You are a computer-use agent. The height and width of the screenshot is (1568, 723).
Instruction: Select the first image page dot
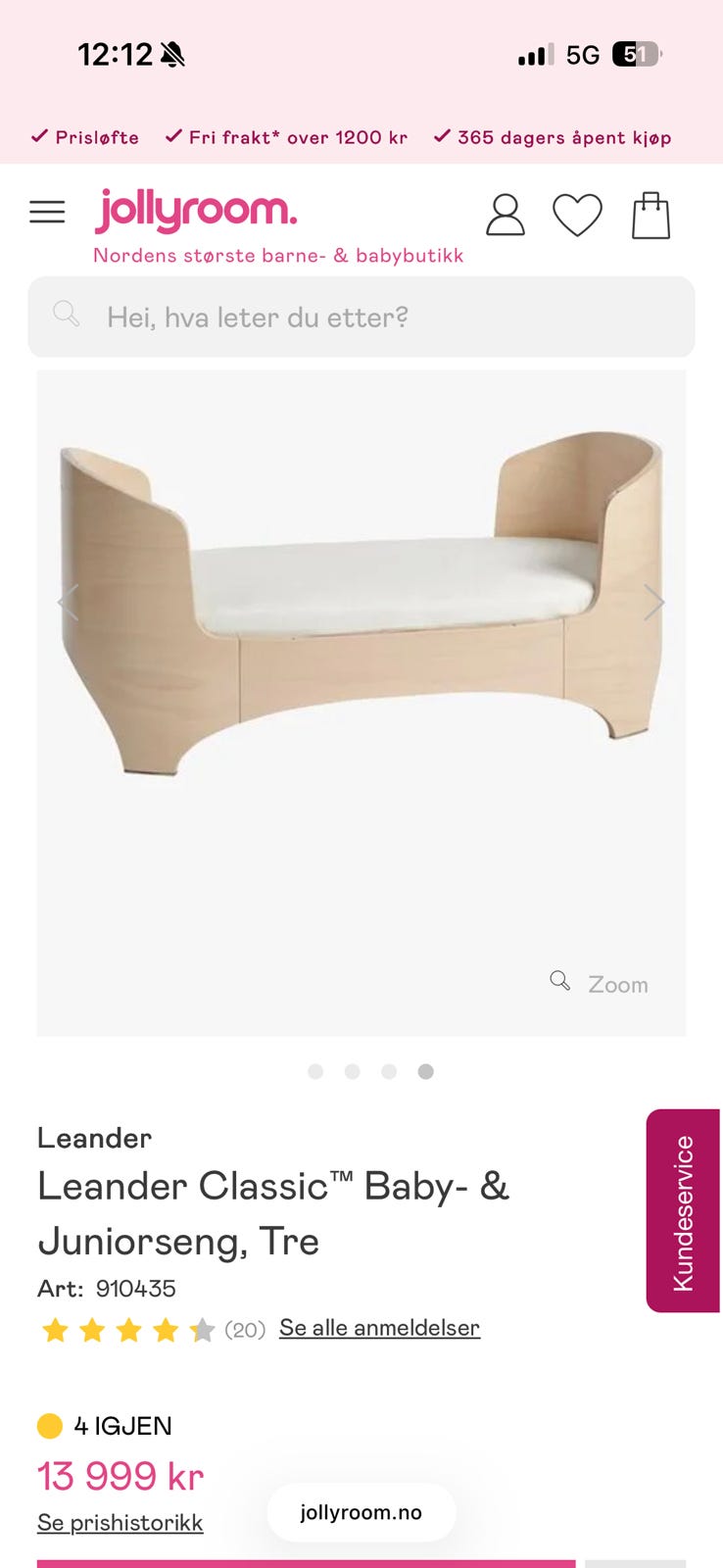315,1071
